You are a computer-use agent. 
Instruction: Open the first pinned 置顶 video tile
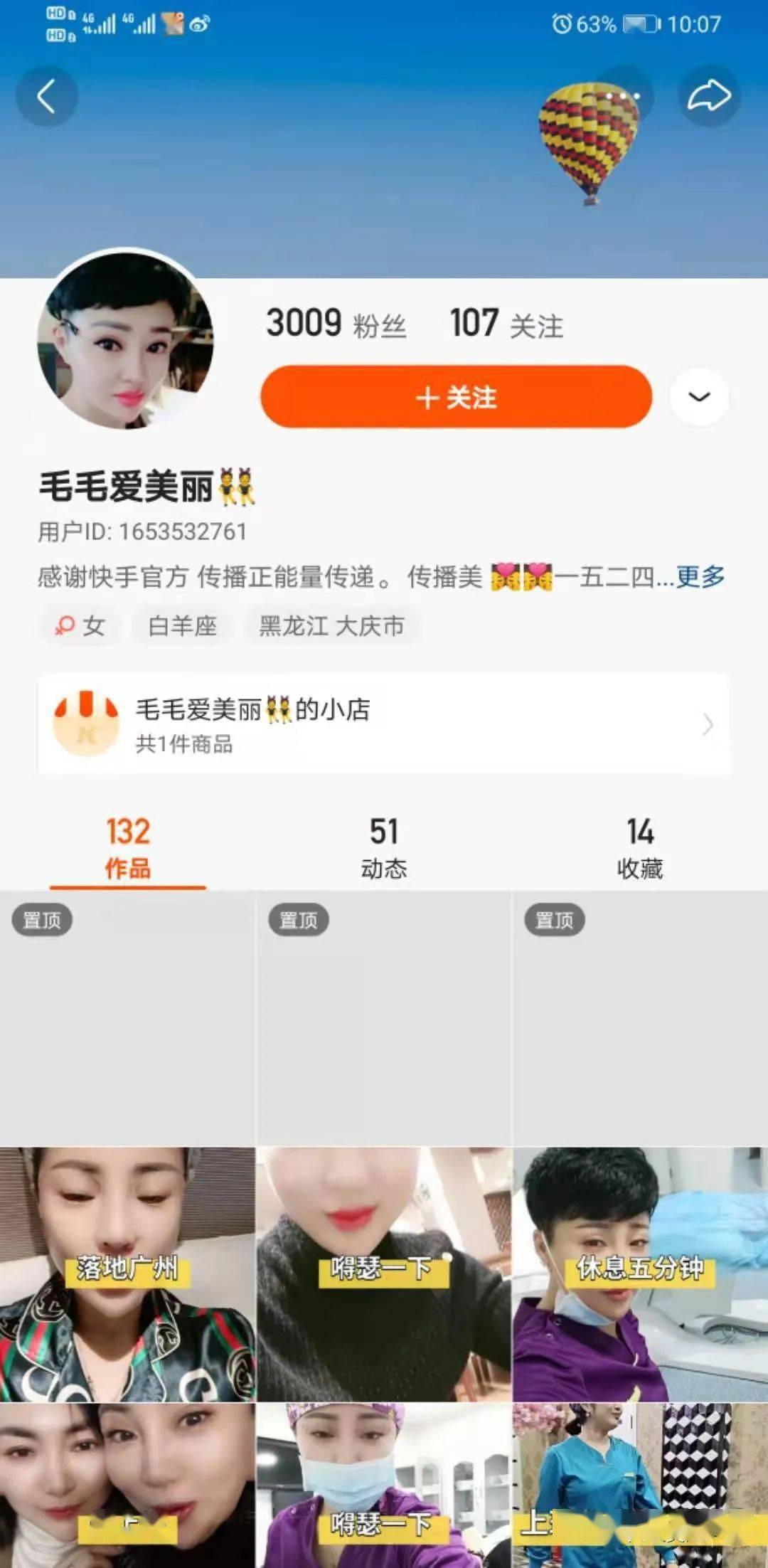127,1017
